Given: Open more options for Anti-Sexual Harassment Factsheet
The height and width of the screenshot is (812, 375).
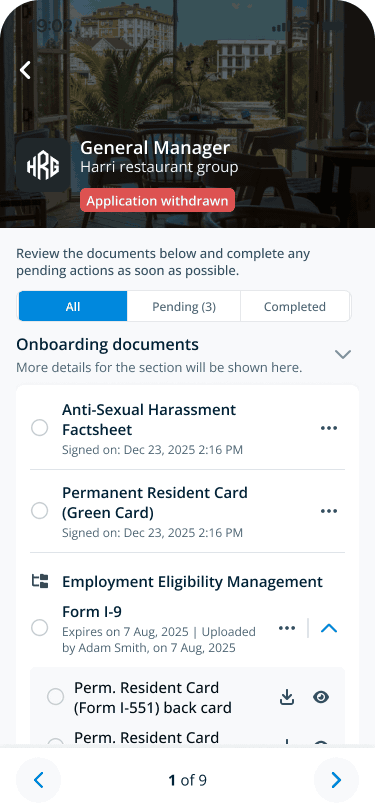Looking at the screenshot, I should [329, 428].
